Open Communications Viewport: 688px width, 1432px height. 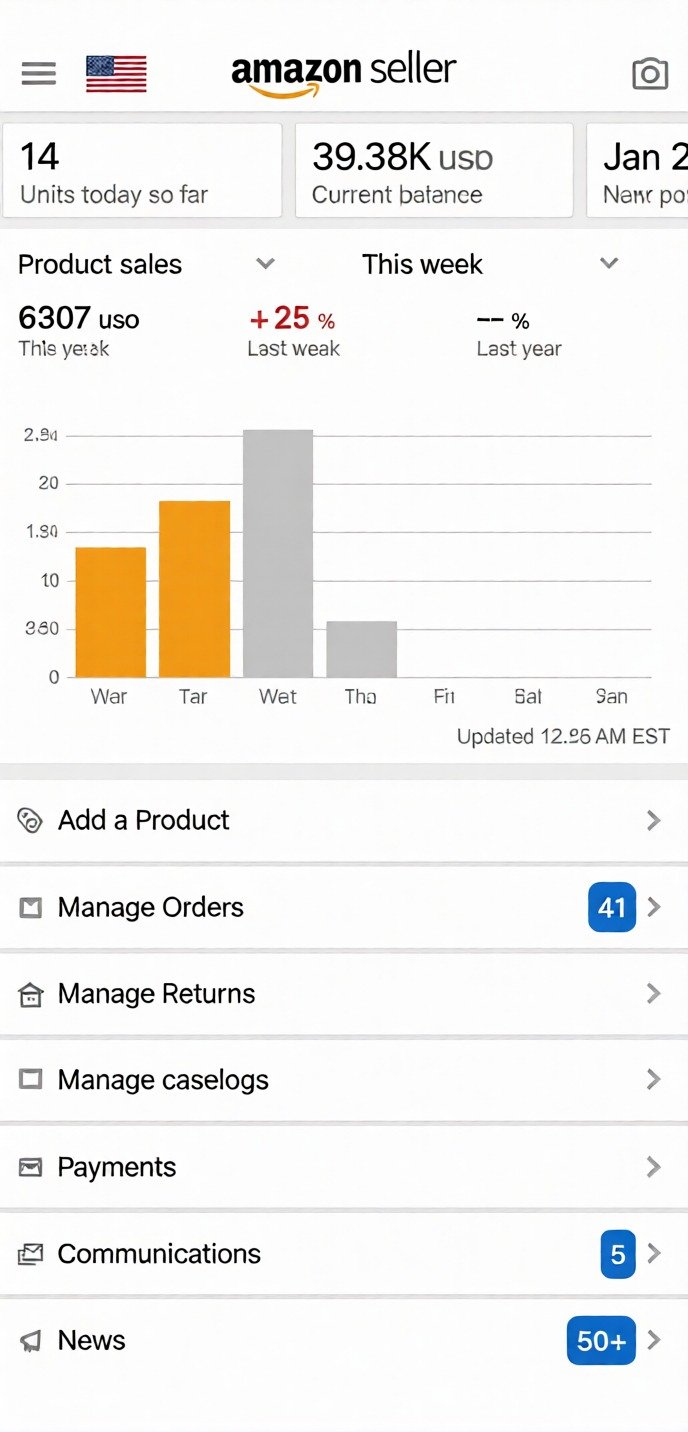pos(340,1254)
